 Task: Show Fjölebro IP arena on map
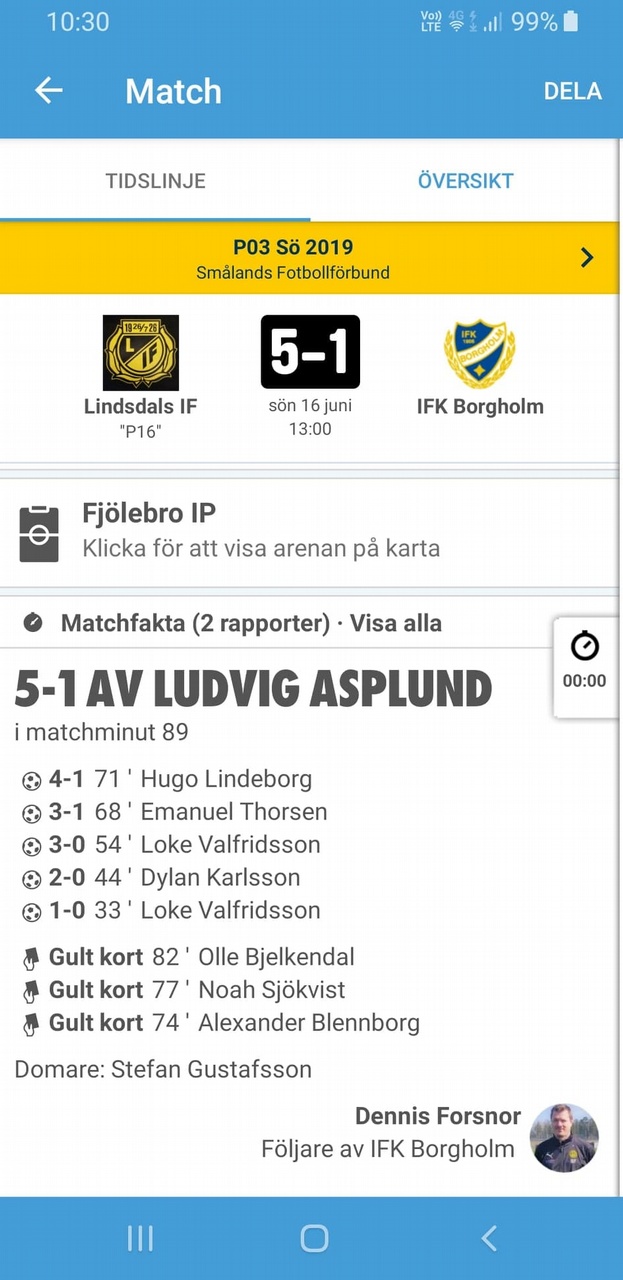pyautogui.click(x=311, y=531)
